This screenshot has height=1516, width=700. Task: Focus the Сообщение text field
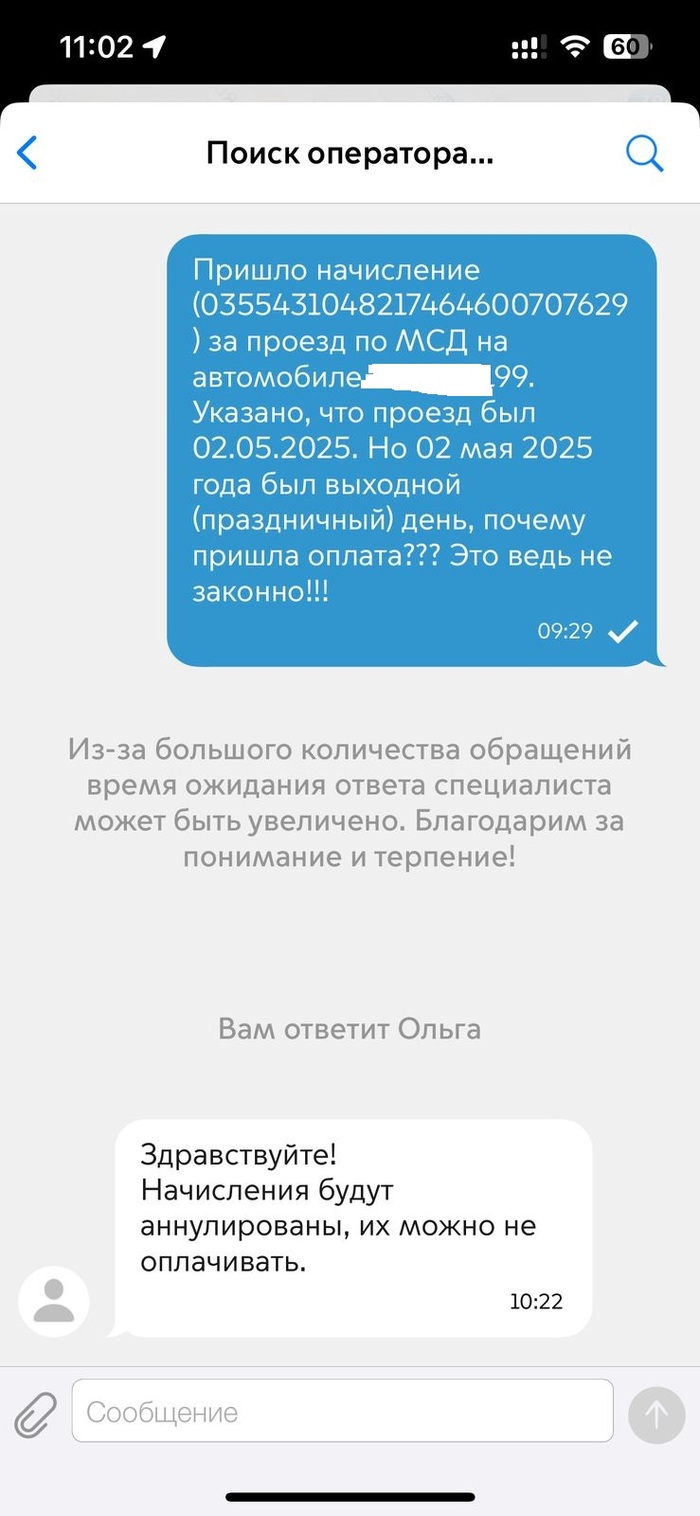pos(342,1411)
